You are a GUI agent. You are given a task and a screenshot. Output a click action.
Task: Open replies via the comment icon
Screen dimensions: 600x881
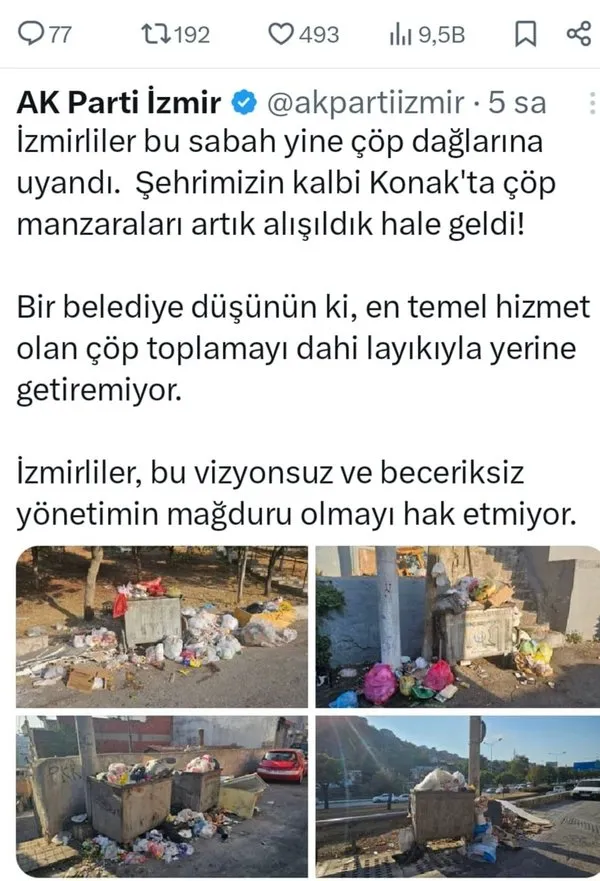pos(33,34)
